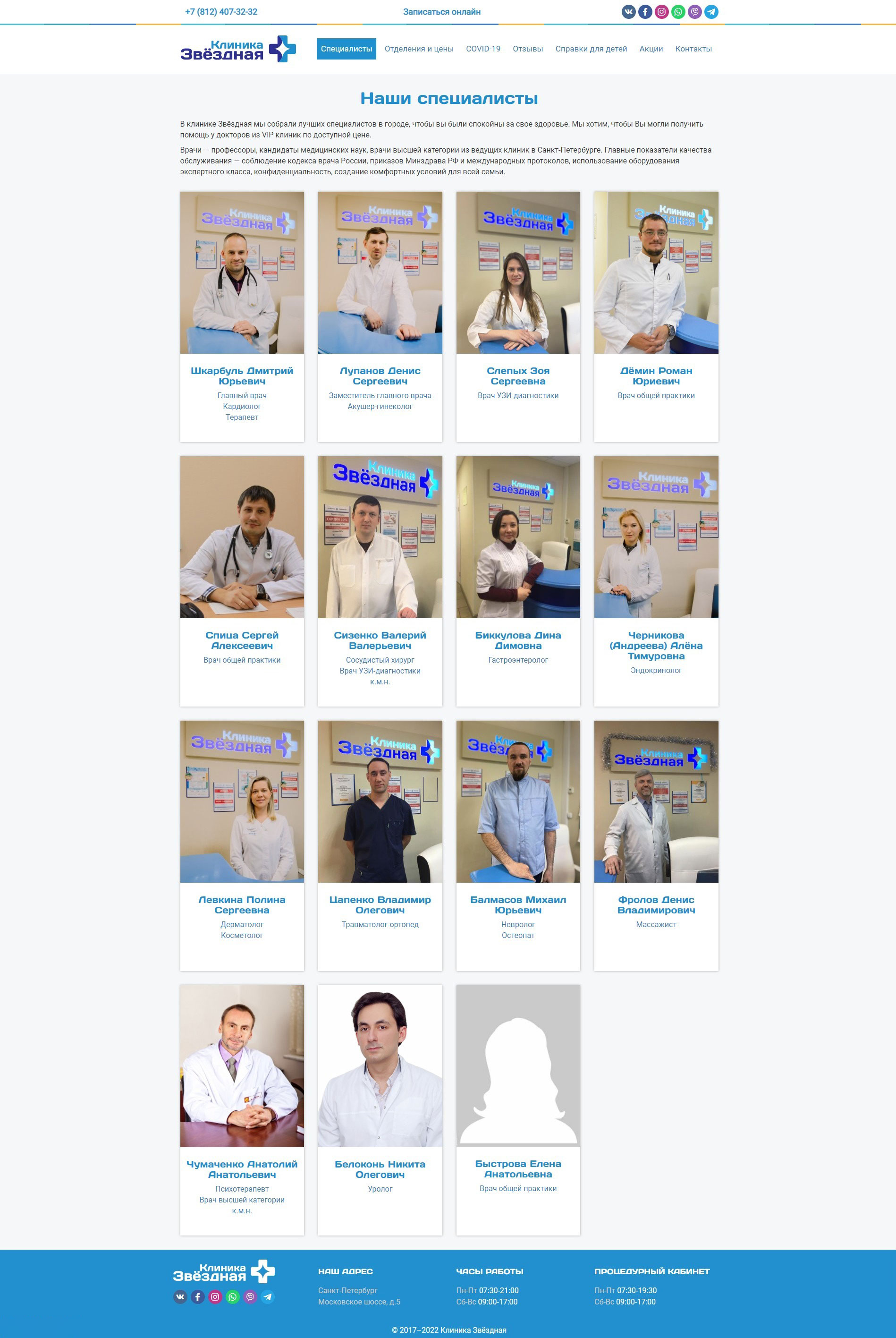Open the WhatsApp icon in the header

pyautogui.click(x=678, y=11)
